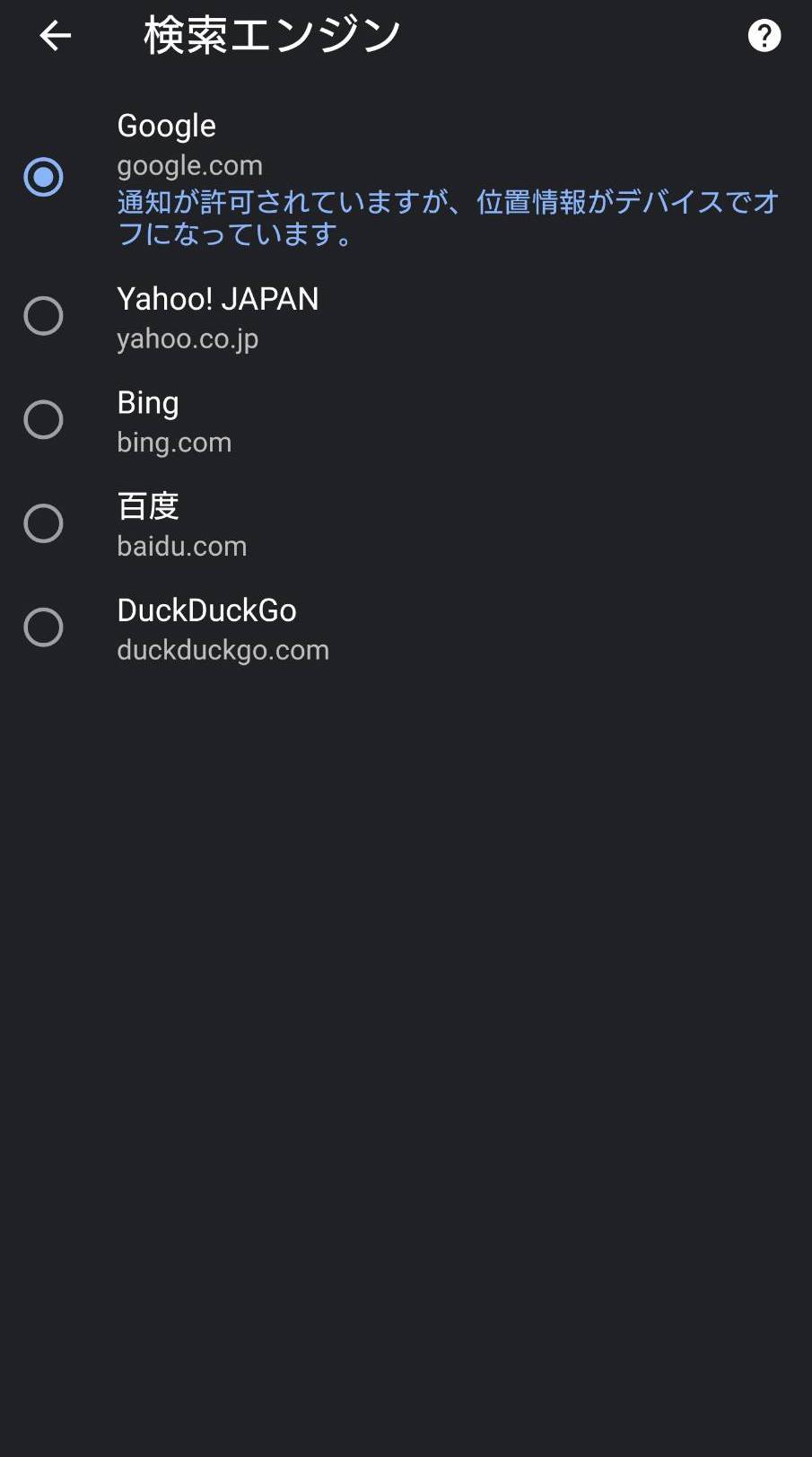812x1457 pixels.
Task: Go back from the search engine settings
Action: pos(55,36)
